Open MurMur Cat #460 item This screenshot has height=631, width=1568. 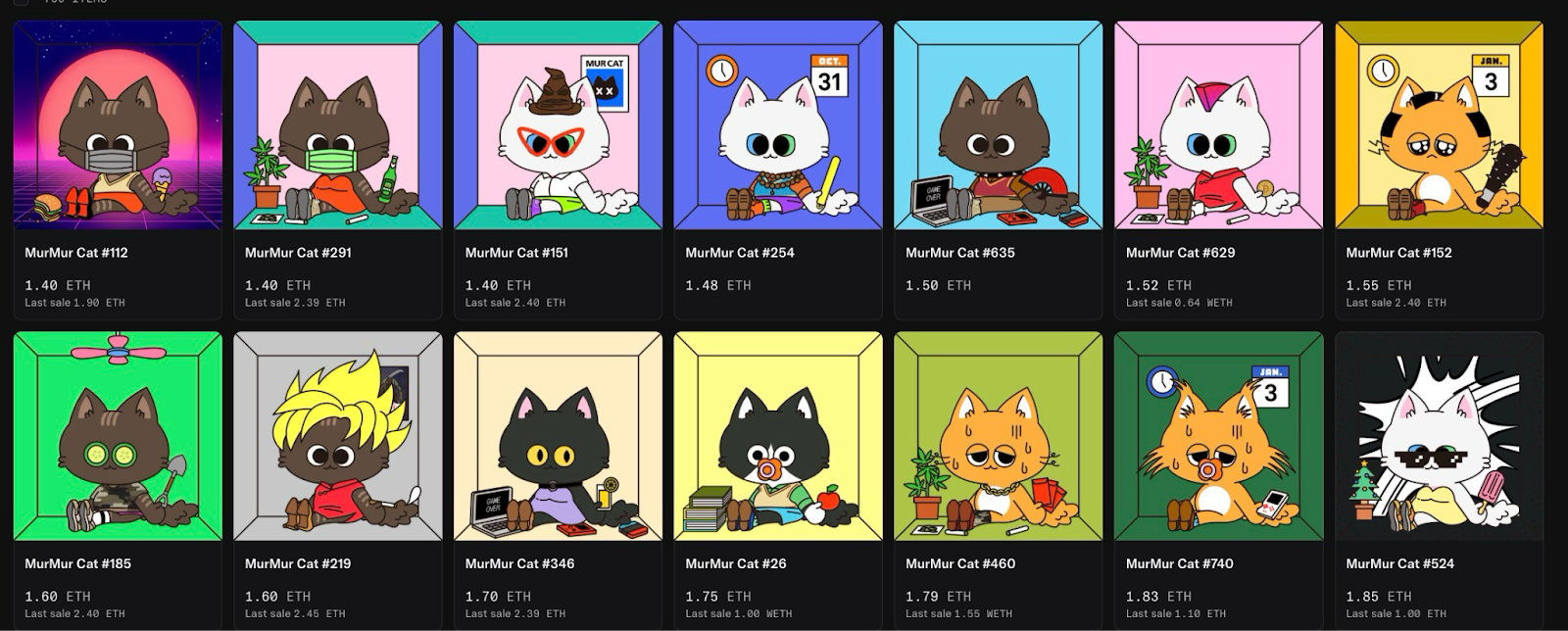[999, 437]
